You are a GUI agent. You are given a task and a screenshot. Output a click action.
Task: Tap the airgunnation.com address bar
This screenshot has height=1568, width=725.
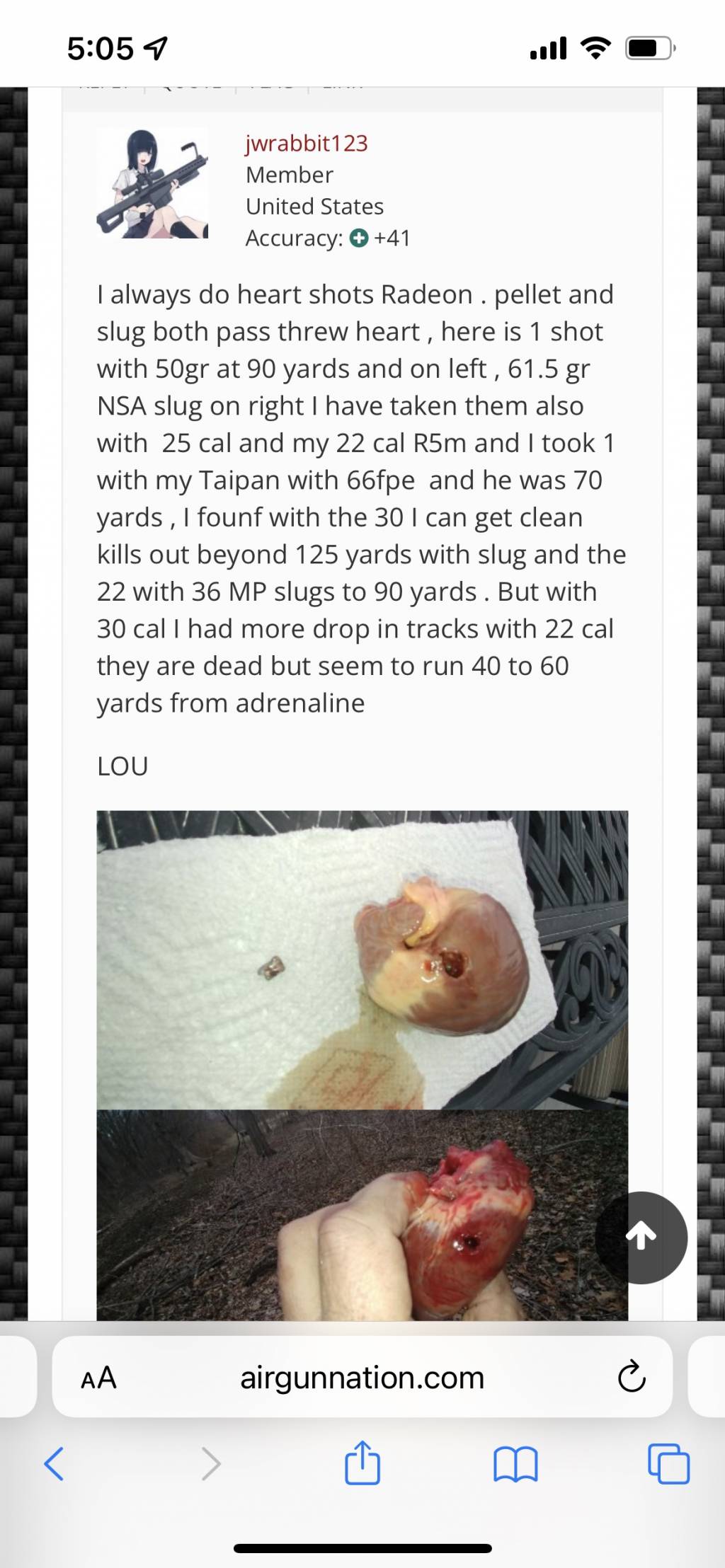pyautogui.click(x=362, y=1378)
